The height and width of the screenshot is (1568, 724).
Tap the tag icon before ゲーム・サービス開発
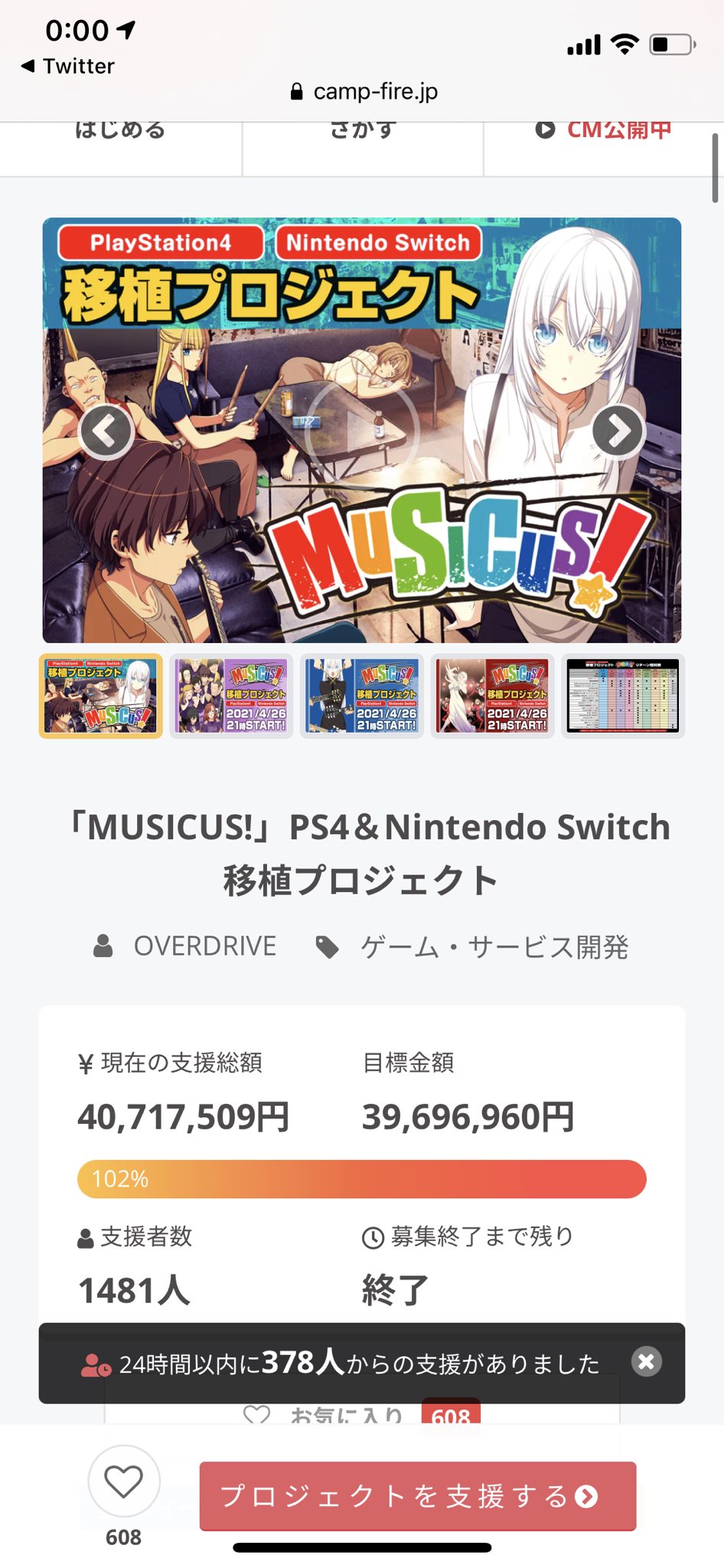(329, 946)
